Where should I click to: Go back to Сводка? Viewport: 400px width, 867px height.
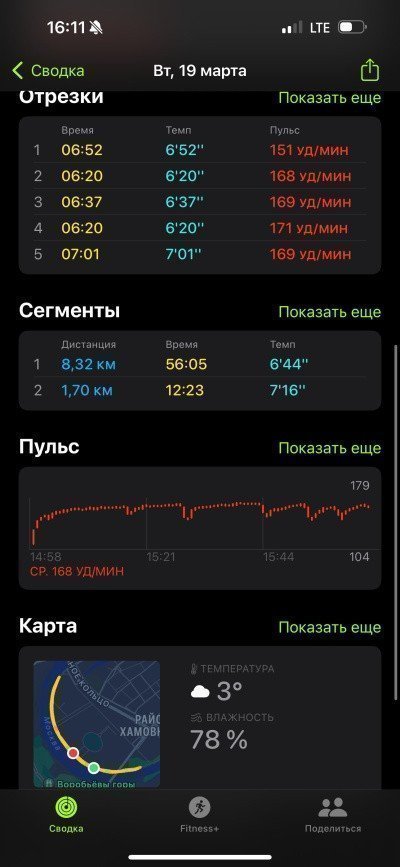[x=48, y=71]
